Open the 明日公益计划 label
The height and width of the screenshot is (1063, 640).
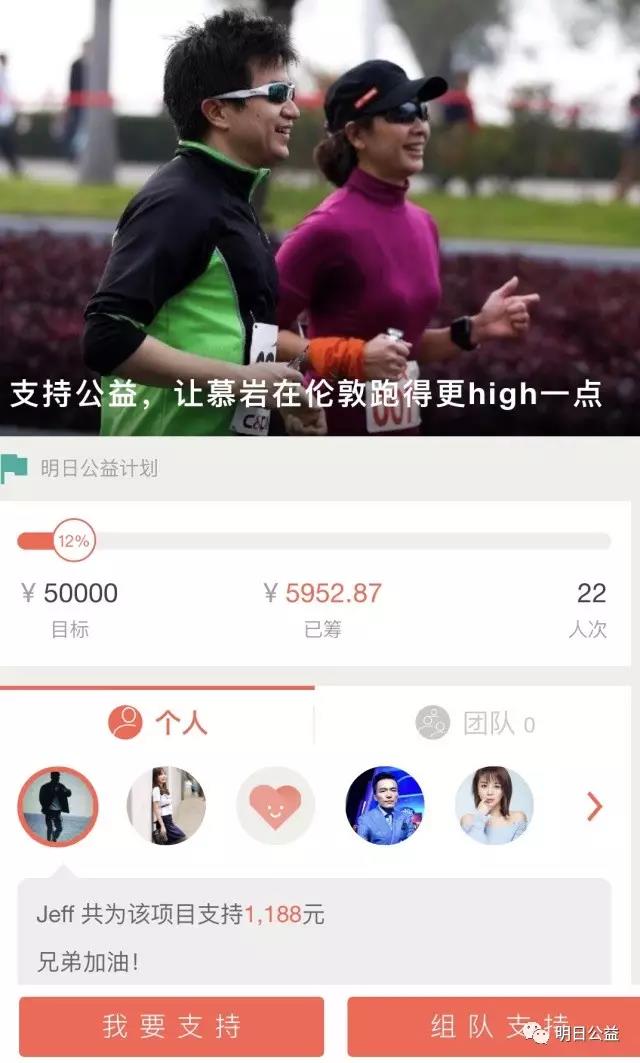pyautogui.click(x=98, y=468)
